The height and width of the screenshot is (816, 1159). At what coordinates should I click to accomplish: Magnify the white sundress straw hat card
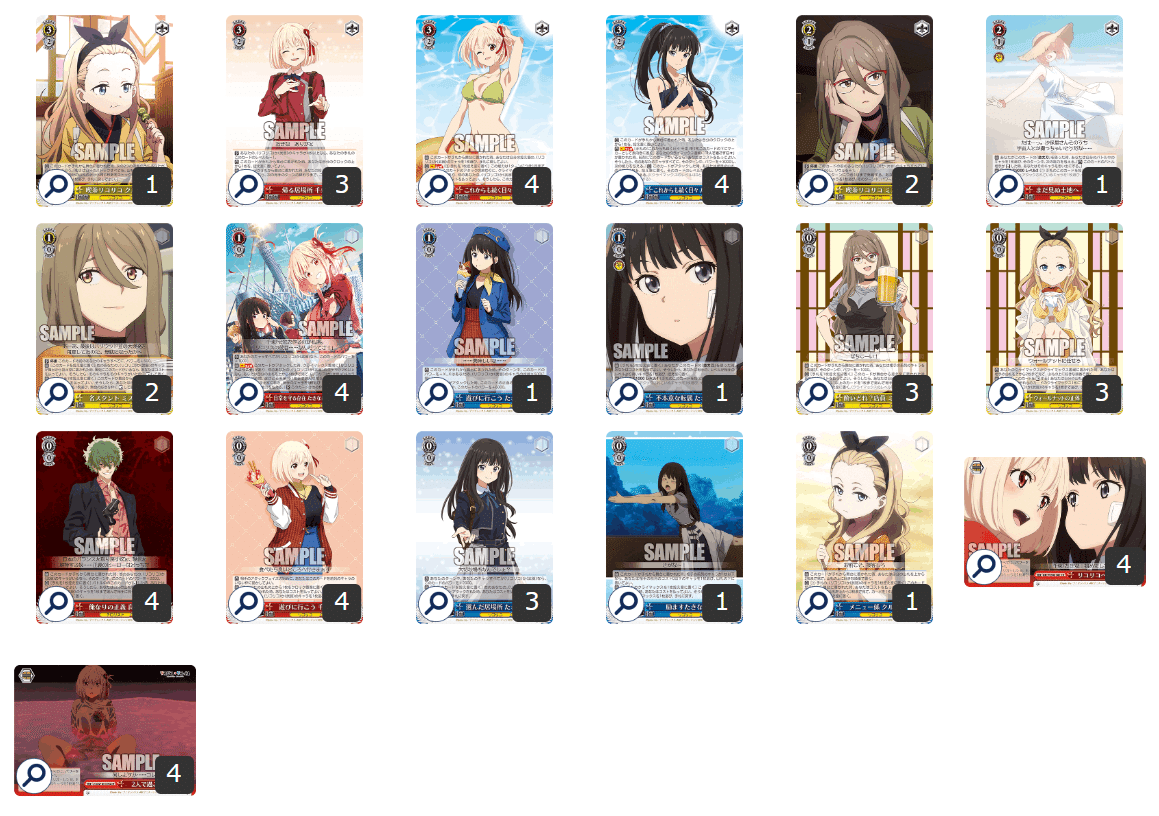point(1007,186)
